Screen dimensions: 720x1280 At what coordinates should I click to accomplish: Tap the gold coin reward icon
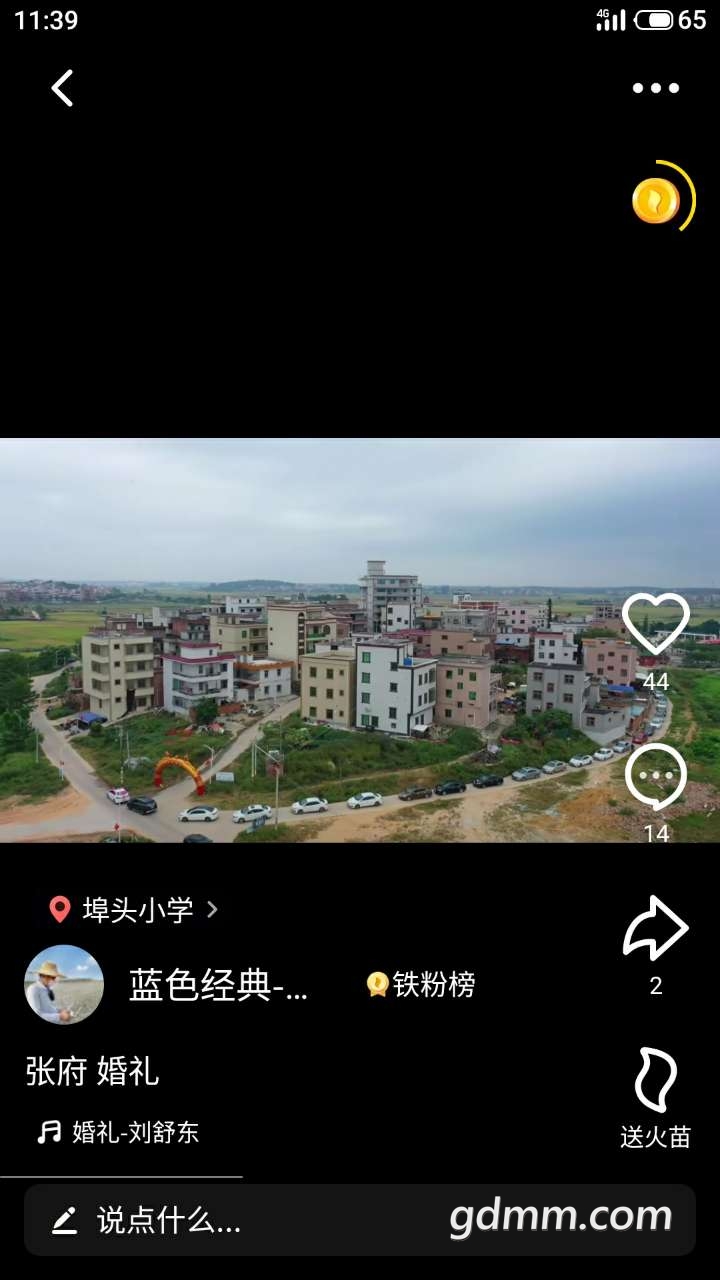(x=657, y=200)
